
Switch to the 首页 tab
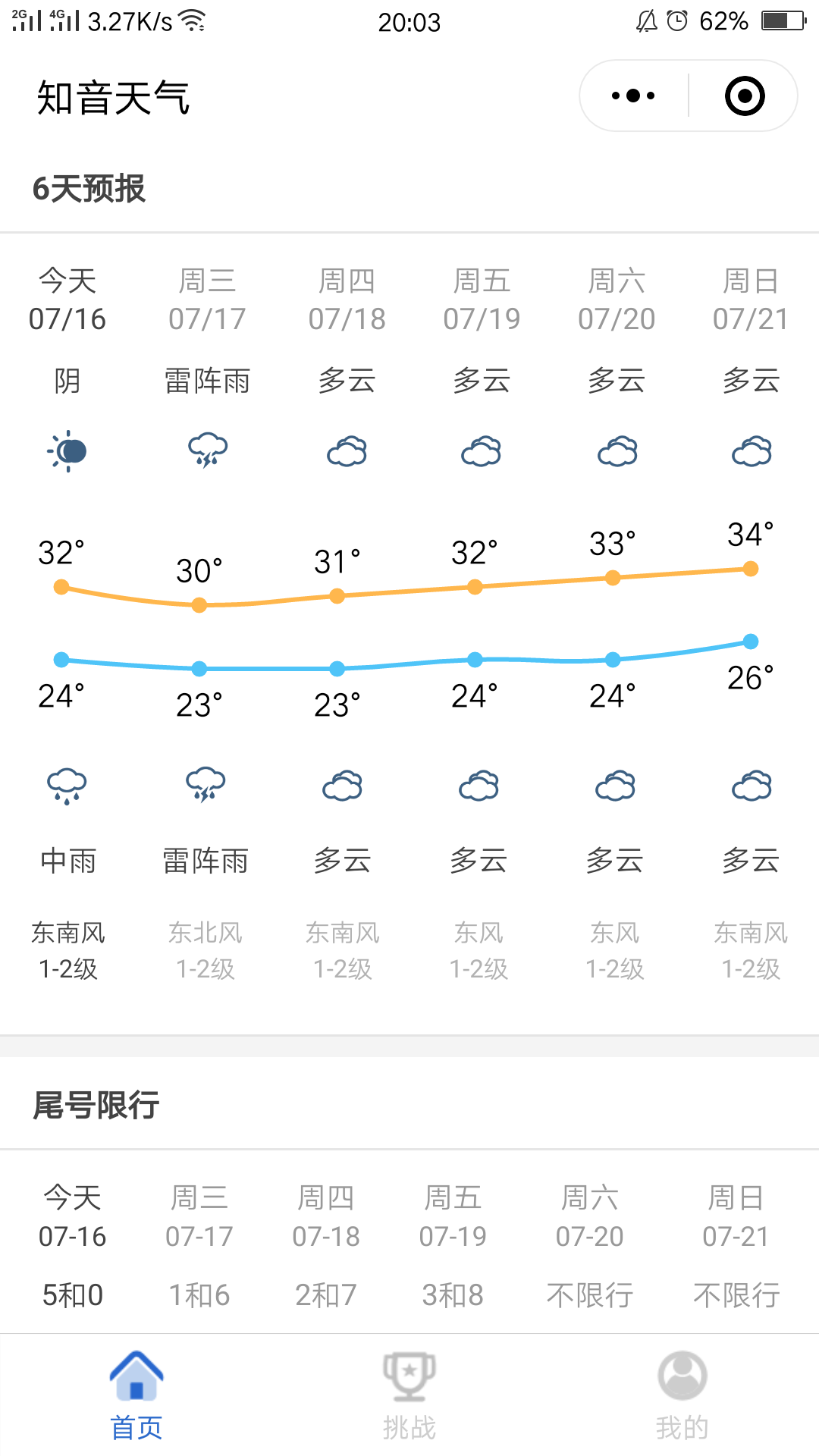tap(136, 1395)
